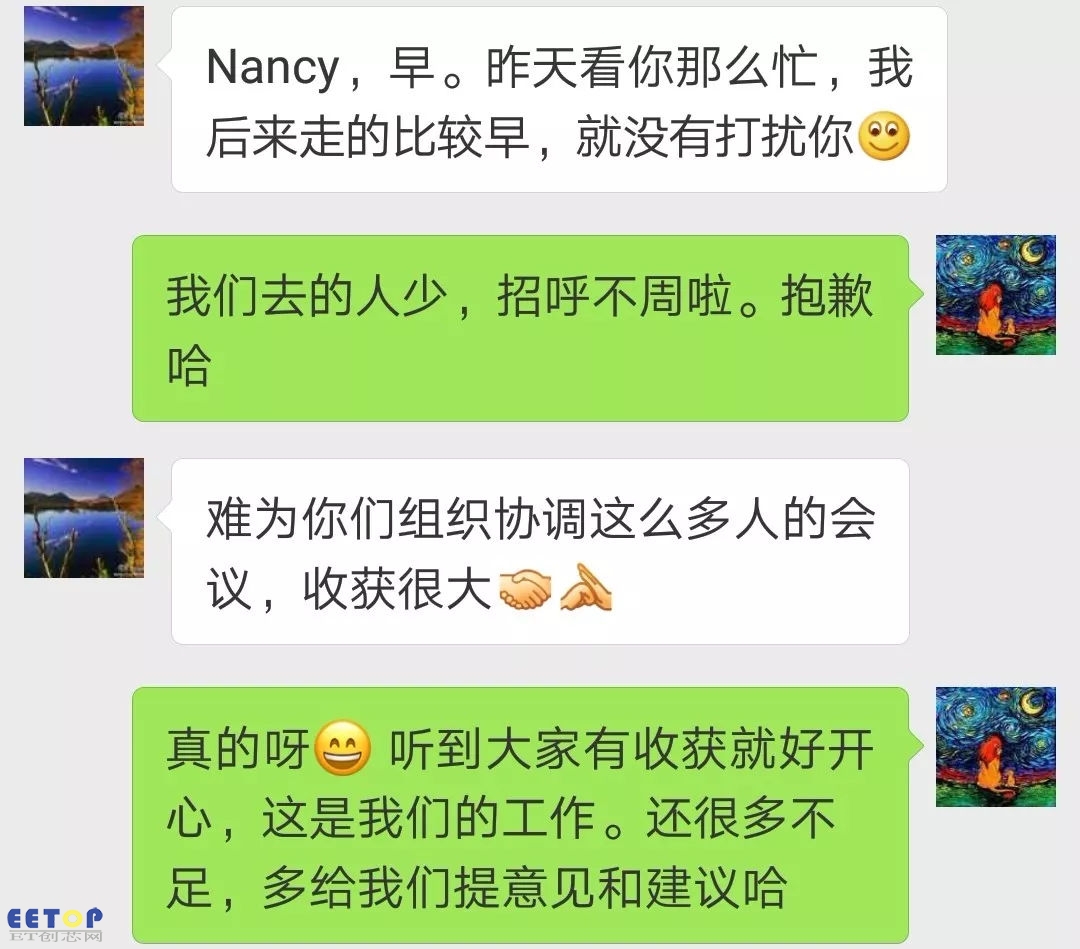Screen dimensions: 1080x949
Task: Tap starry-night avatar next to '我们去的人少' message
Action: pyautogui.click(x=995, y=295)
